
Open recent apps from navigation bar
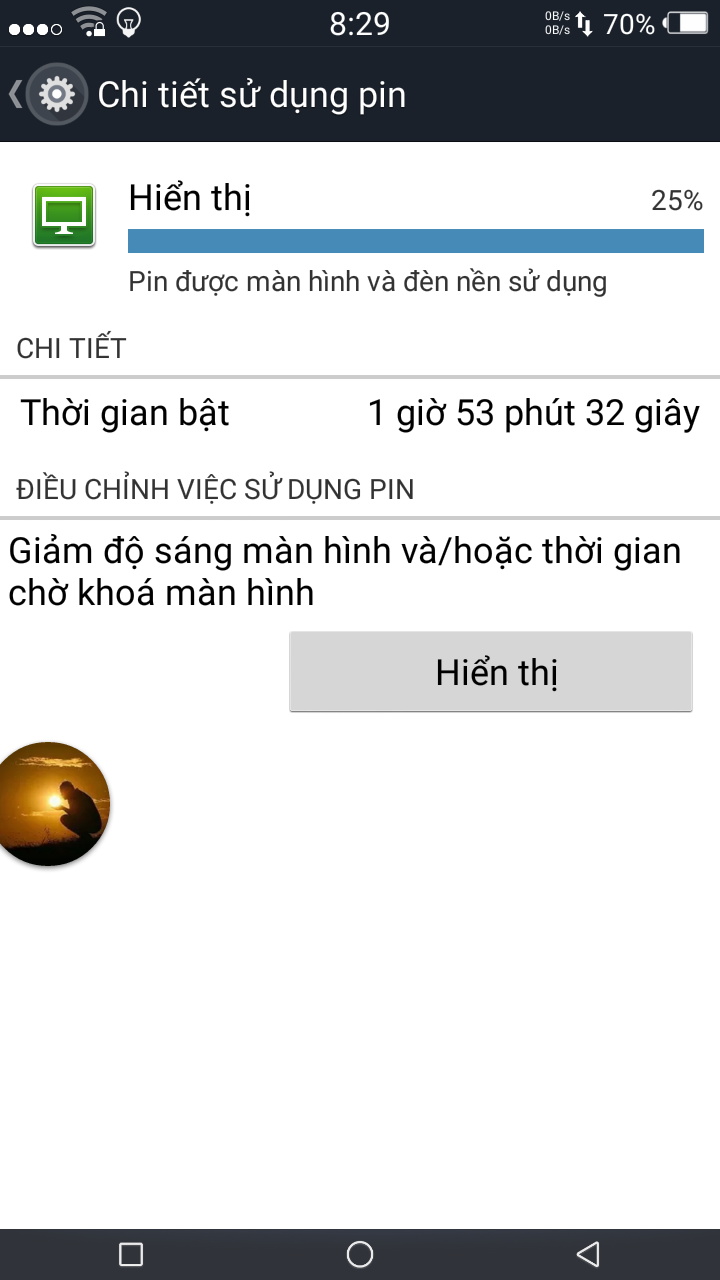coord(131,1254)
